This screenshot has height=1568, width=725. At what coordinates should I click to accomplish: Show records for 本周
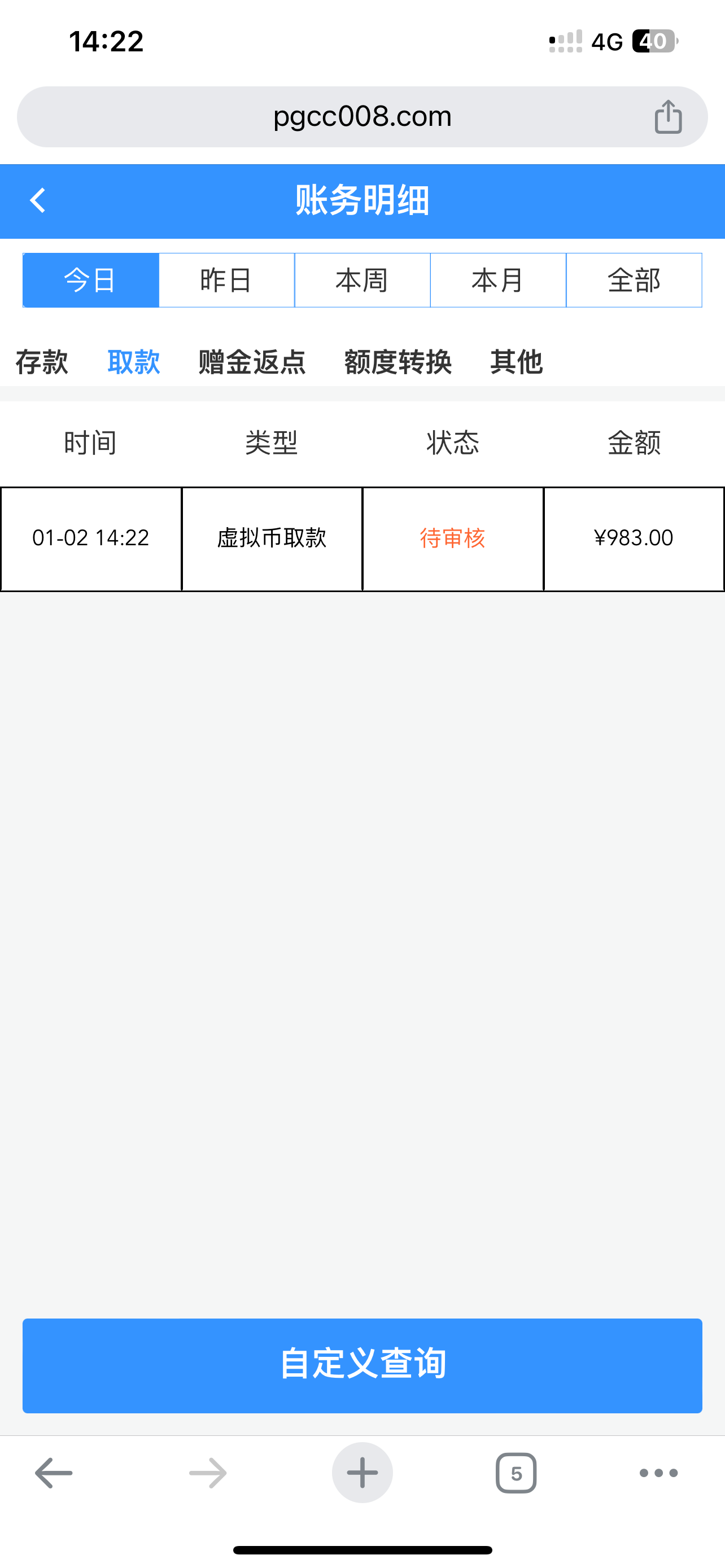362,281
